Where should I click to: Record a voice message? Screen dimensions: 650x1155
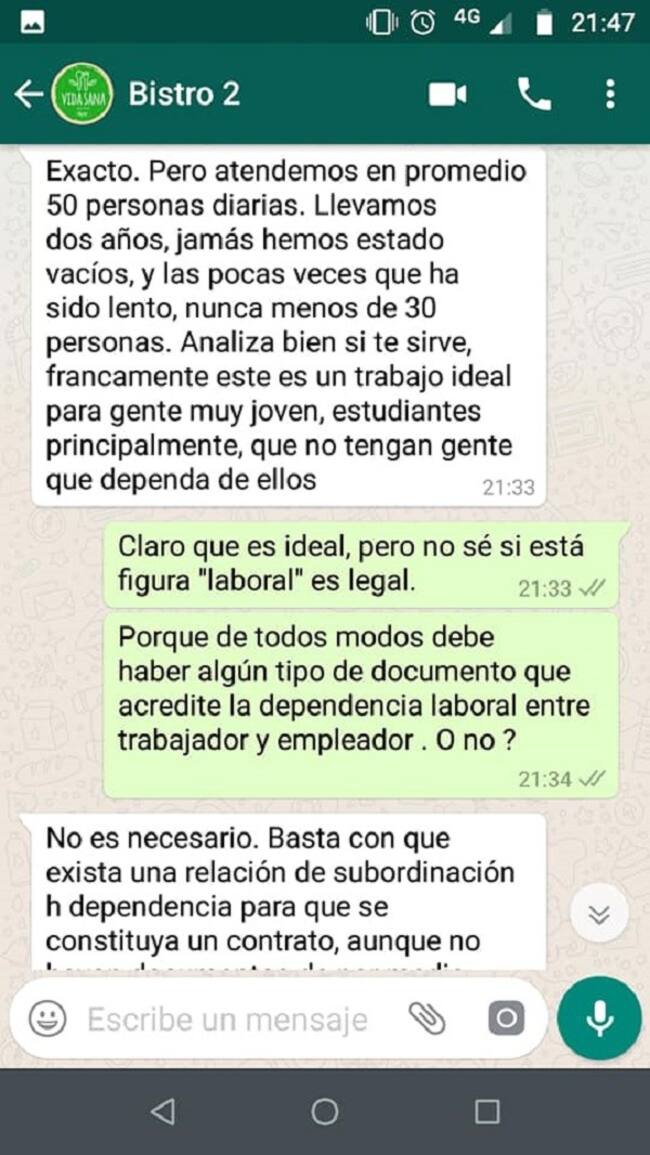click(x=599, y=1018)
